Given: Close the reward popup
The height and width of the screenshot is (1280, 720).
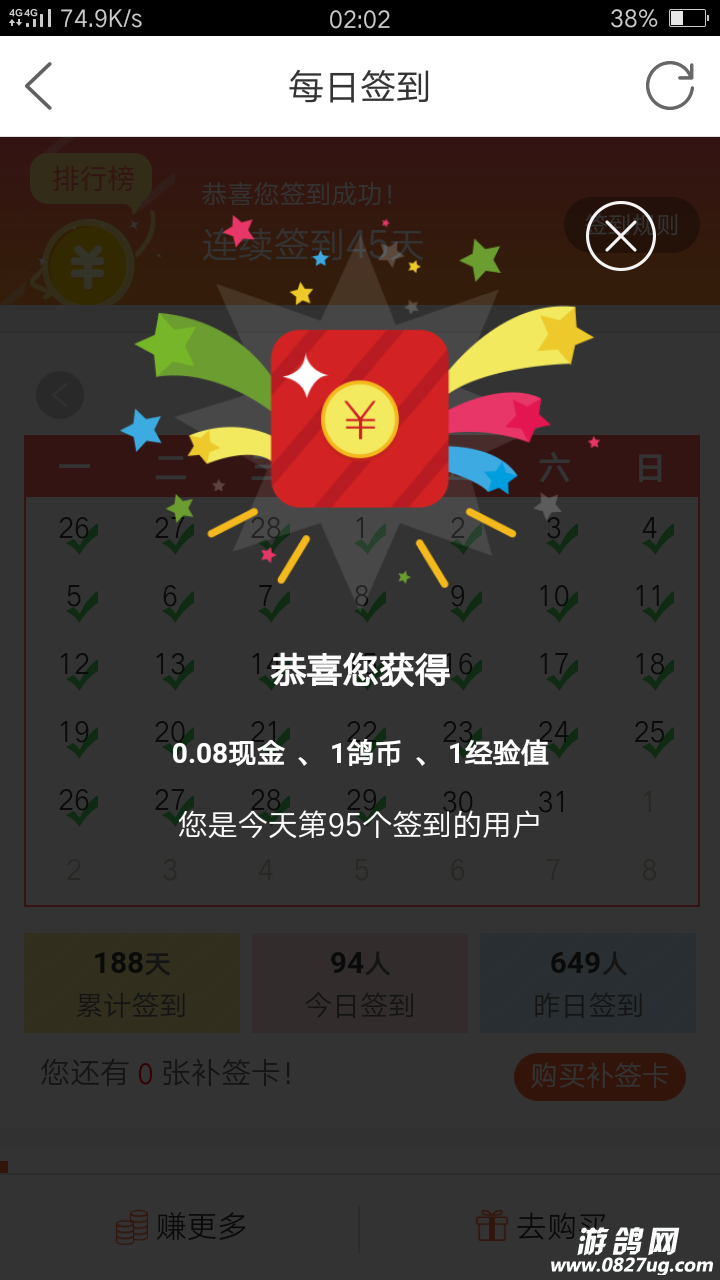Looking at the screenshot, I should (x=620, y=236).
